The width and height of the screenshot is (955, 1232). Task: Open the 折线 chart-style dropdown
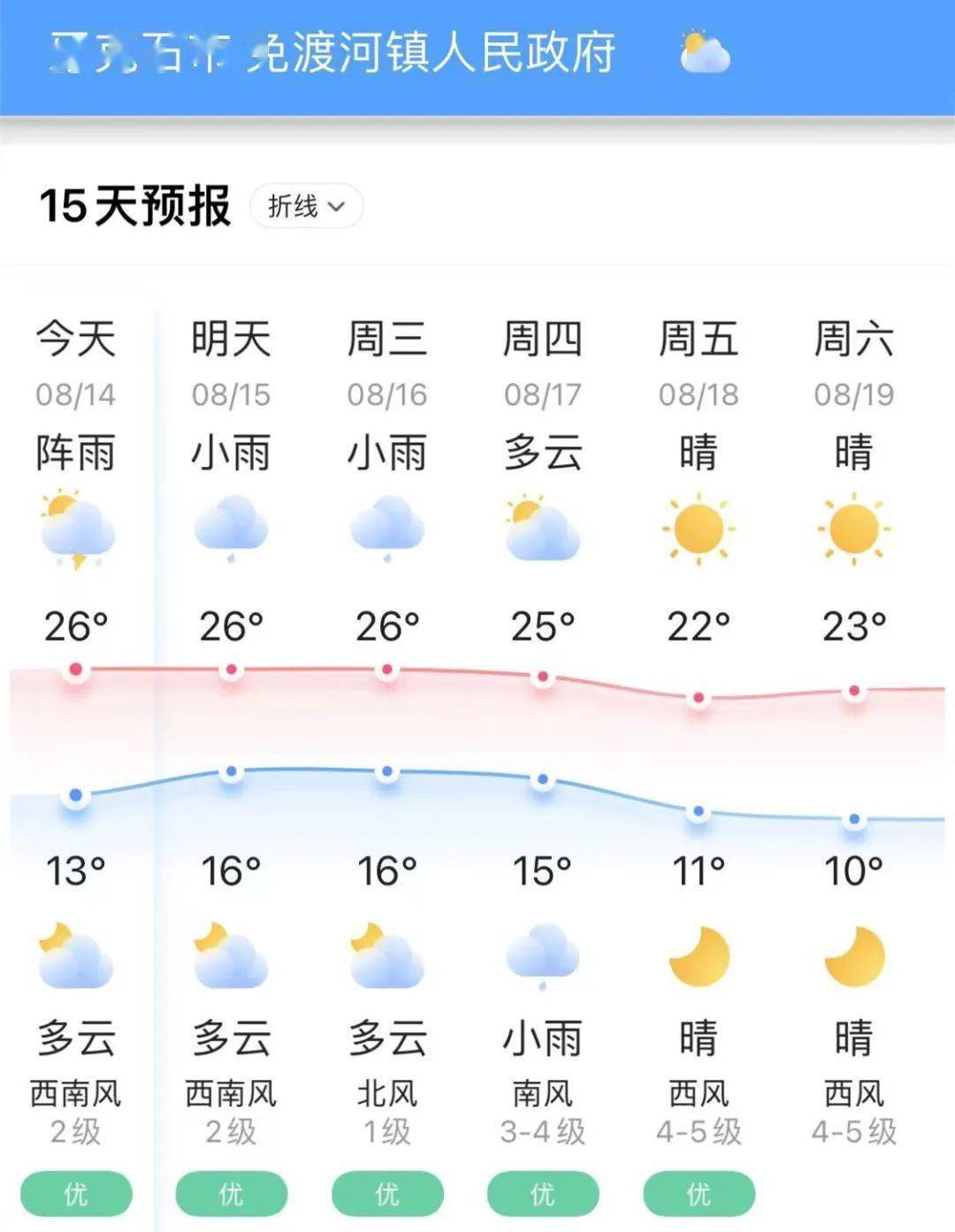pyautogui.click(x=306, y=206)
